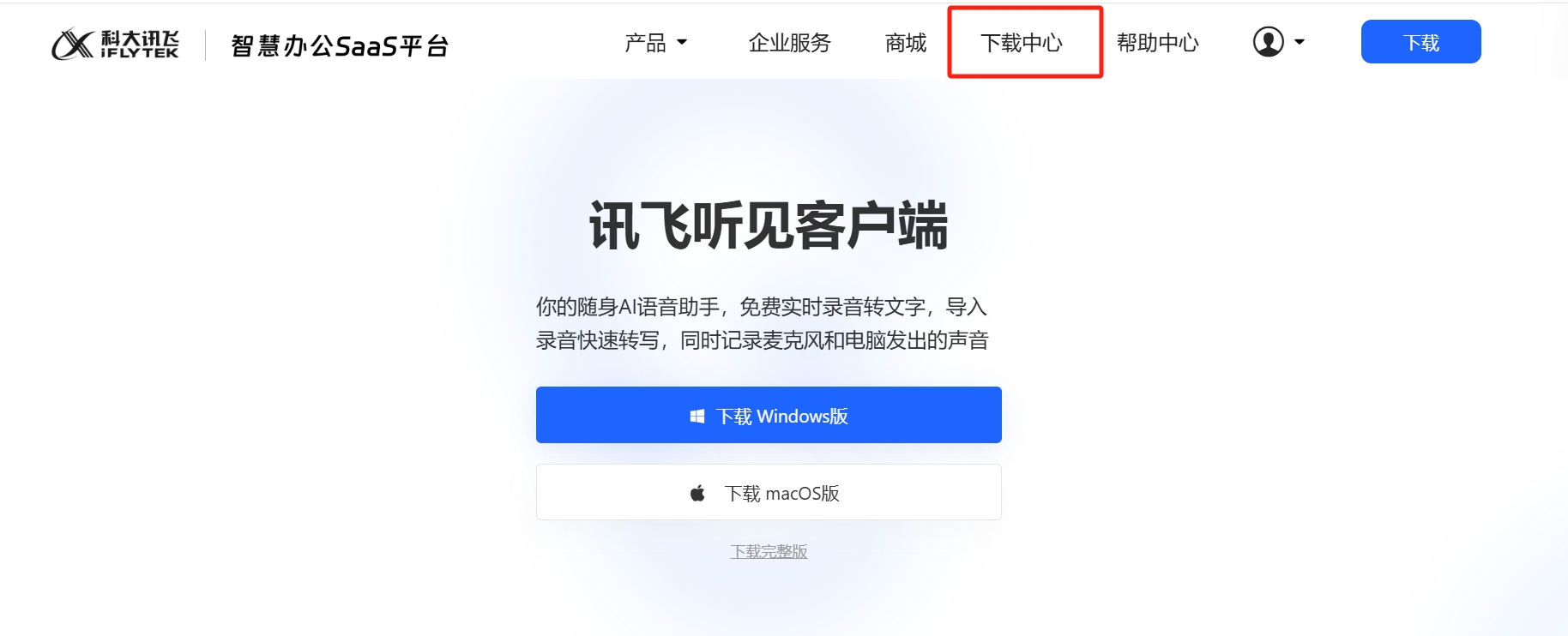Open the user account dropdown
Screen dimensions: 1568x636
click(1278, 42)
